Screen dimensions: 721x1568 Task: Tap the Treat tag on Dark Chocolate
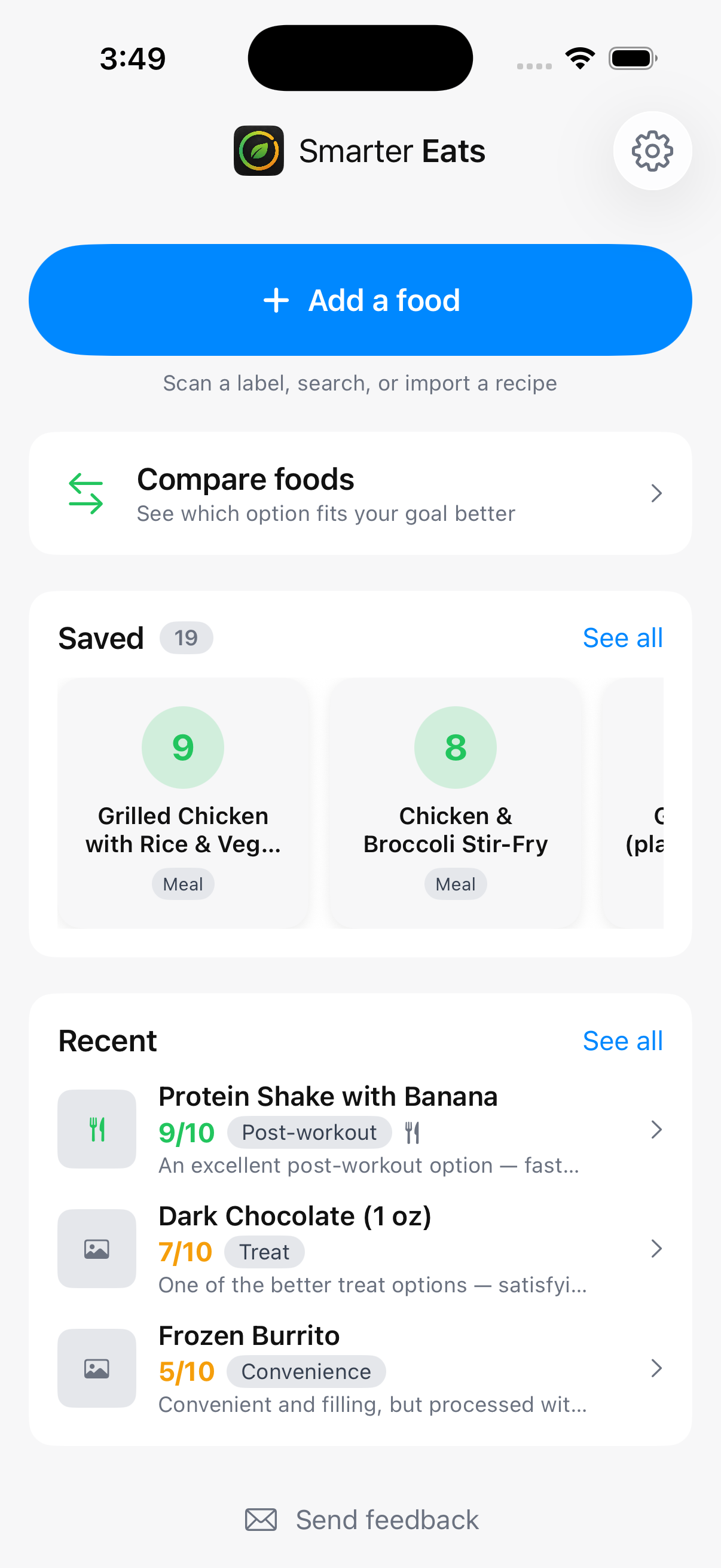click(x=264, y=1252)
